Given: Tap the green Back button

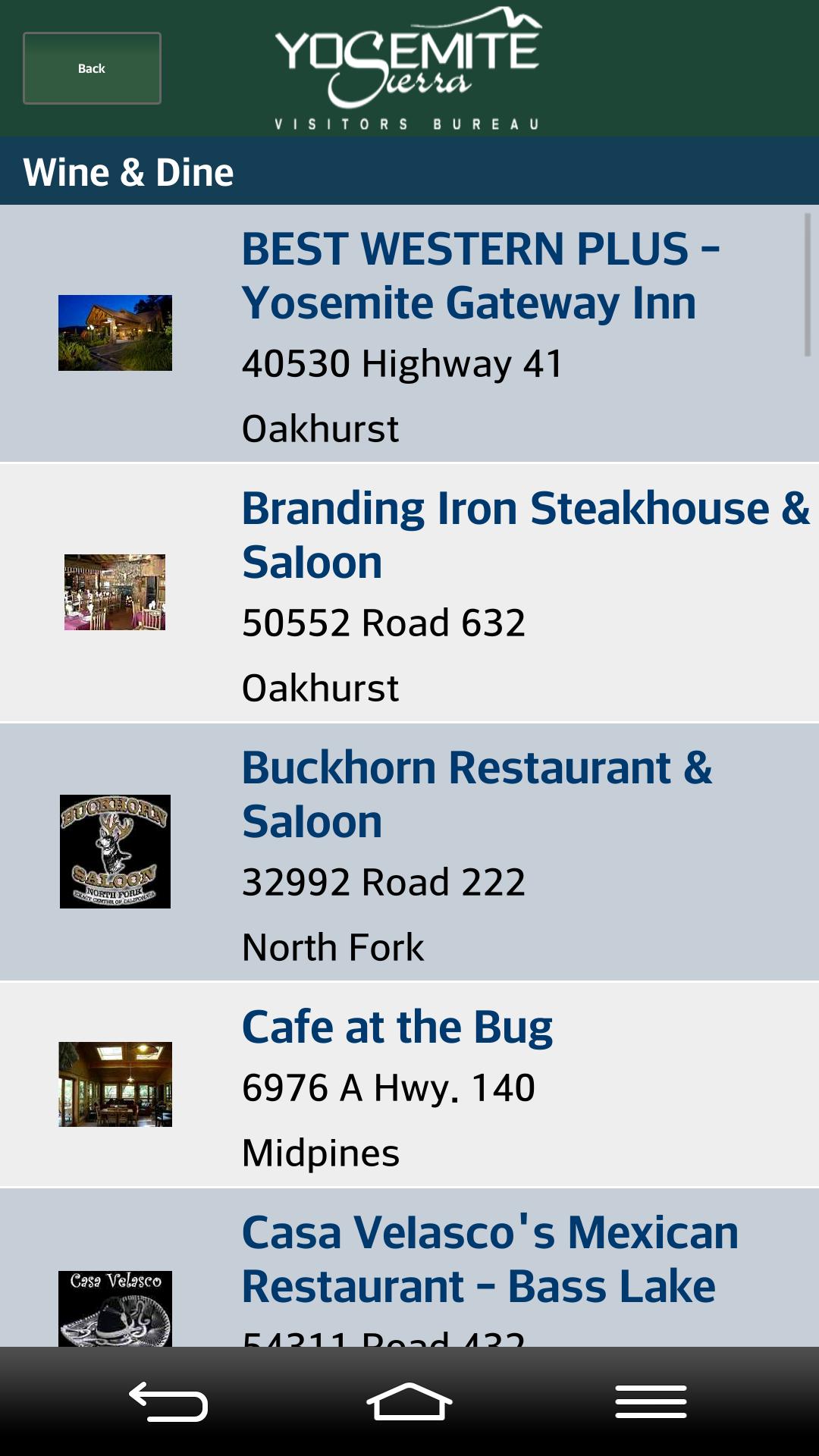Looking at the screenshot, I should (x=92, y=68).
